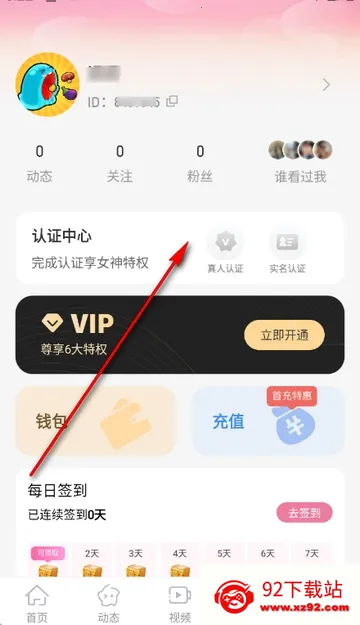The height and width of the screenshot is (625, 360).
Task: Open the 粉丝 followers list
Action: [200, 163]
